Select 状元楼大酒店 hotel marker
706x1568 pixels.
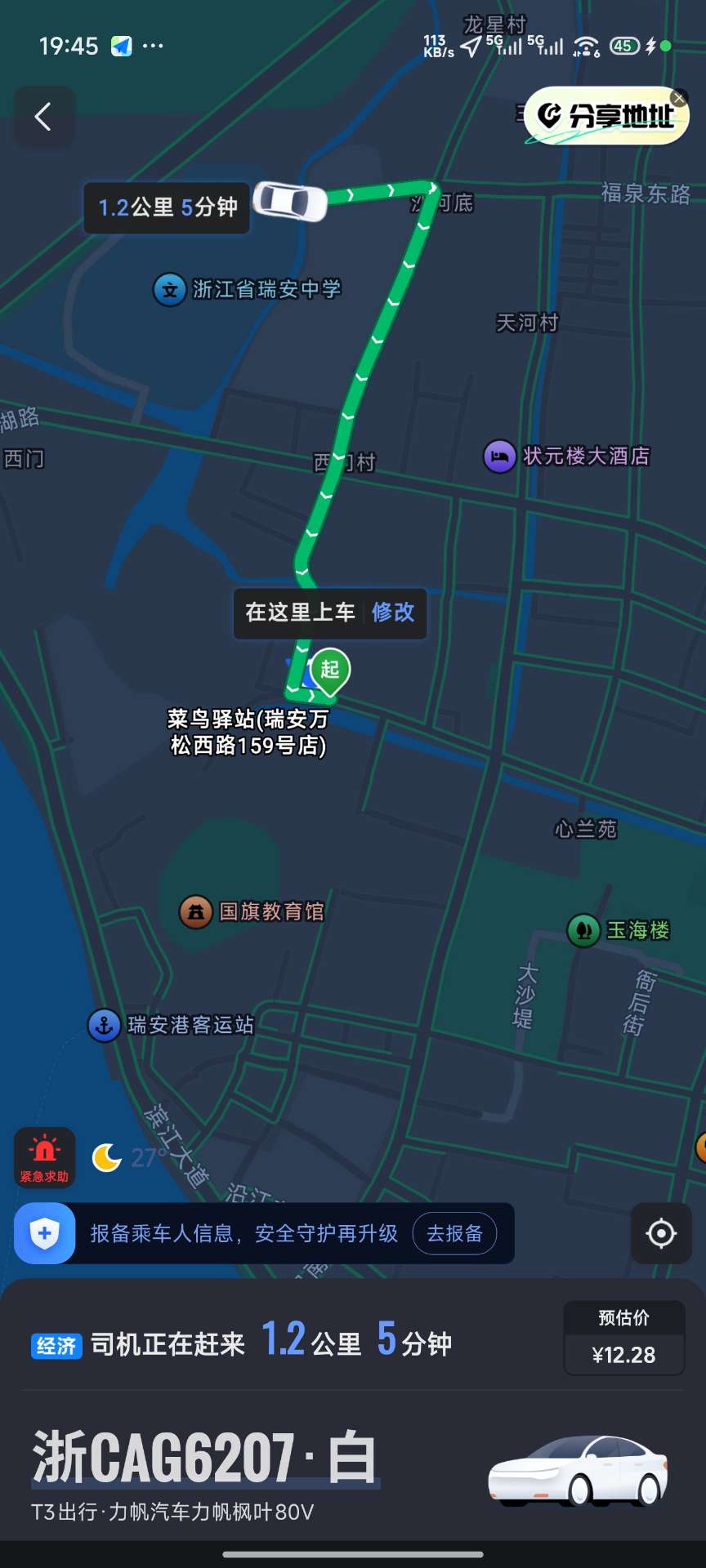pyautogui.click(x=499, y=456)
